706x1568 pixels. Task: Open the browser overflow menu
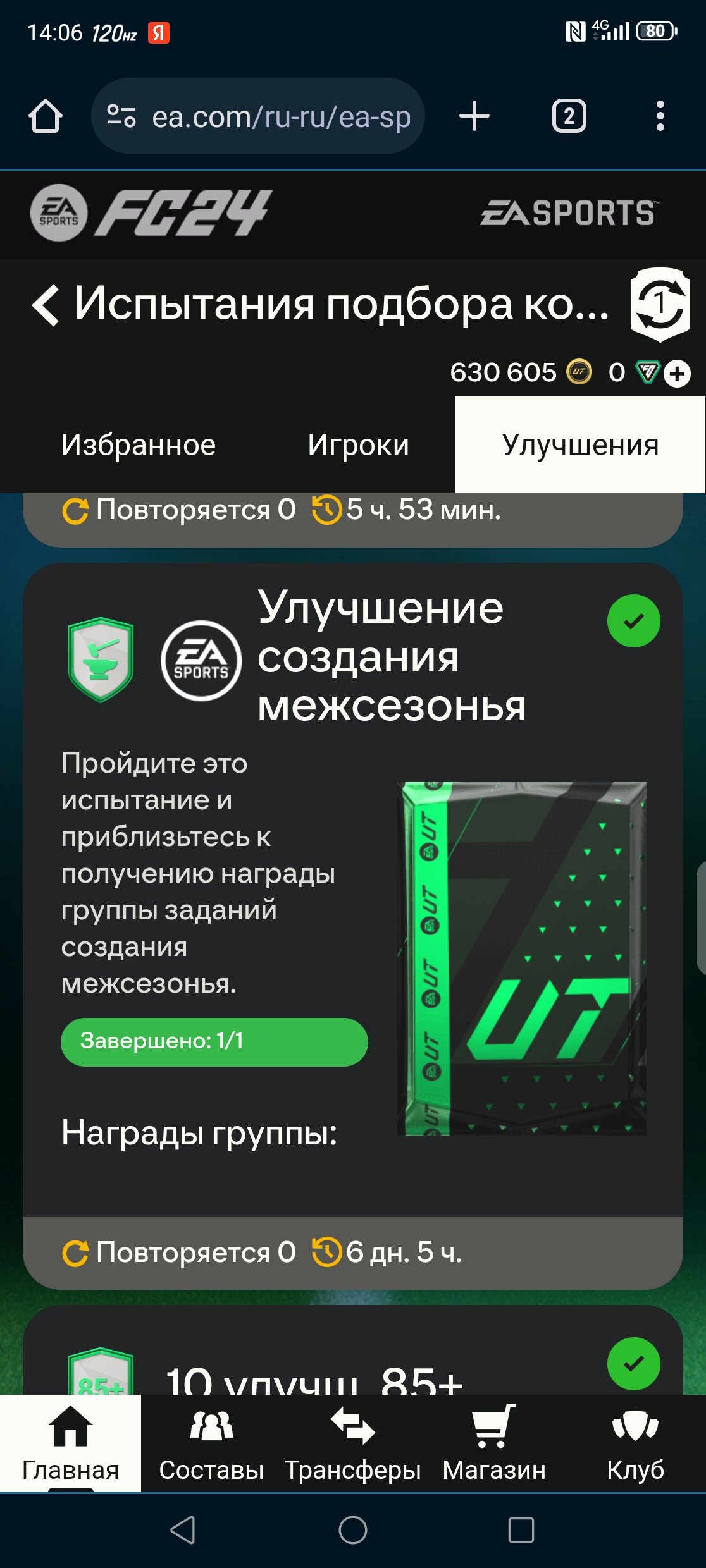point(660,116)
